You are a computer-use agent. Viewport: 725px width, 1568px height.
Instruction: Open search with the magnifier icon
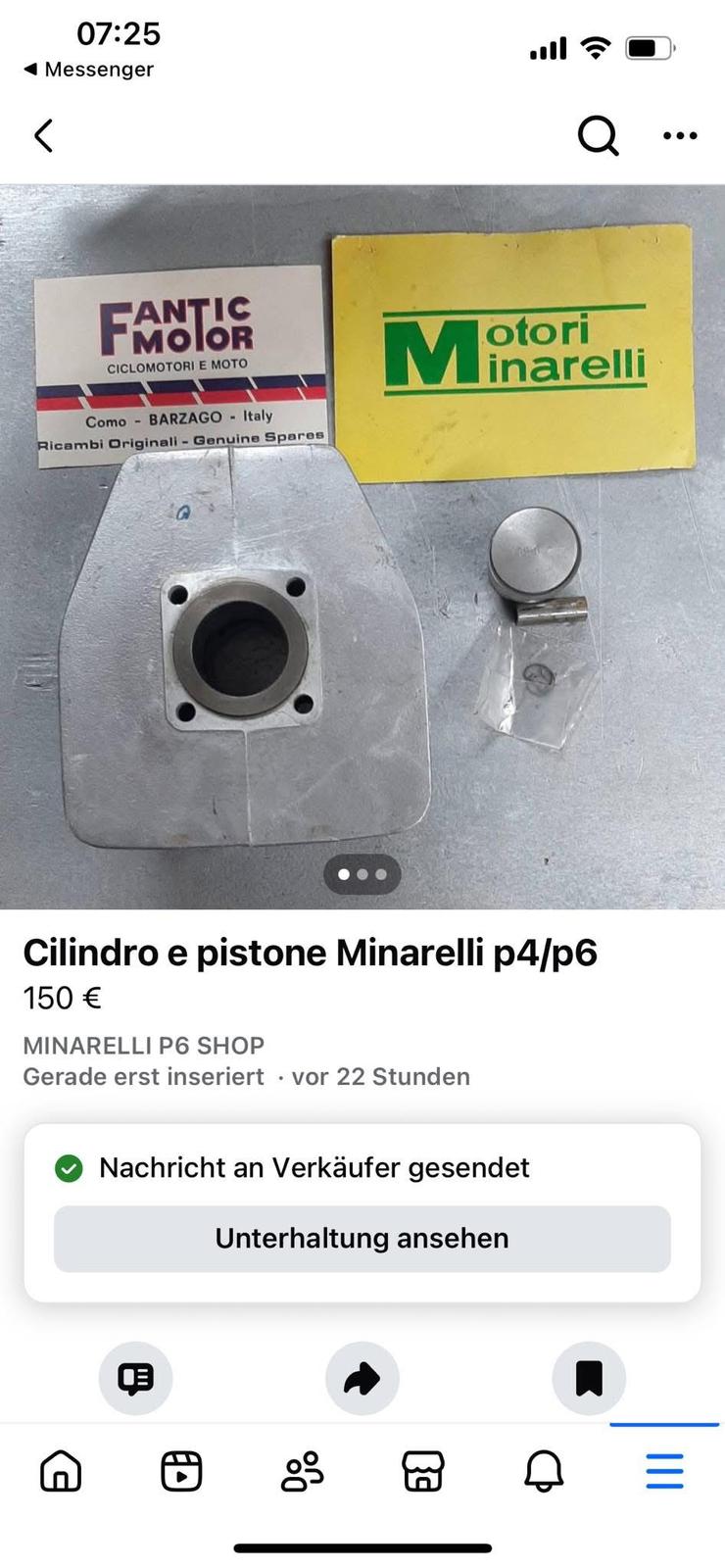(x=598, y=136)
